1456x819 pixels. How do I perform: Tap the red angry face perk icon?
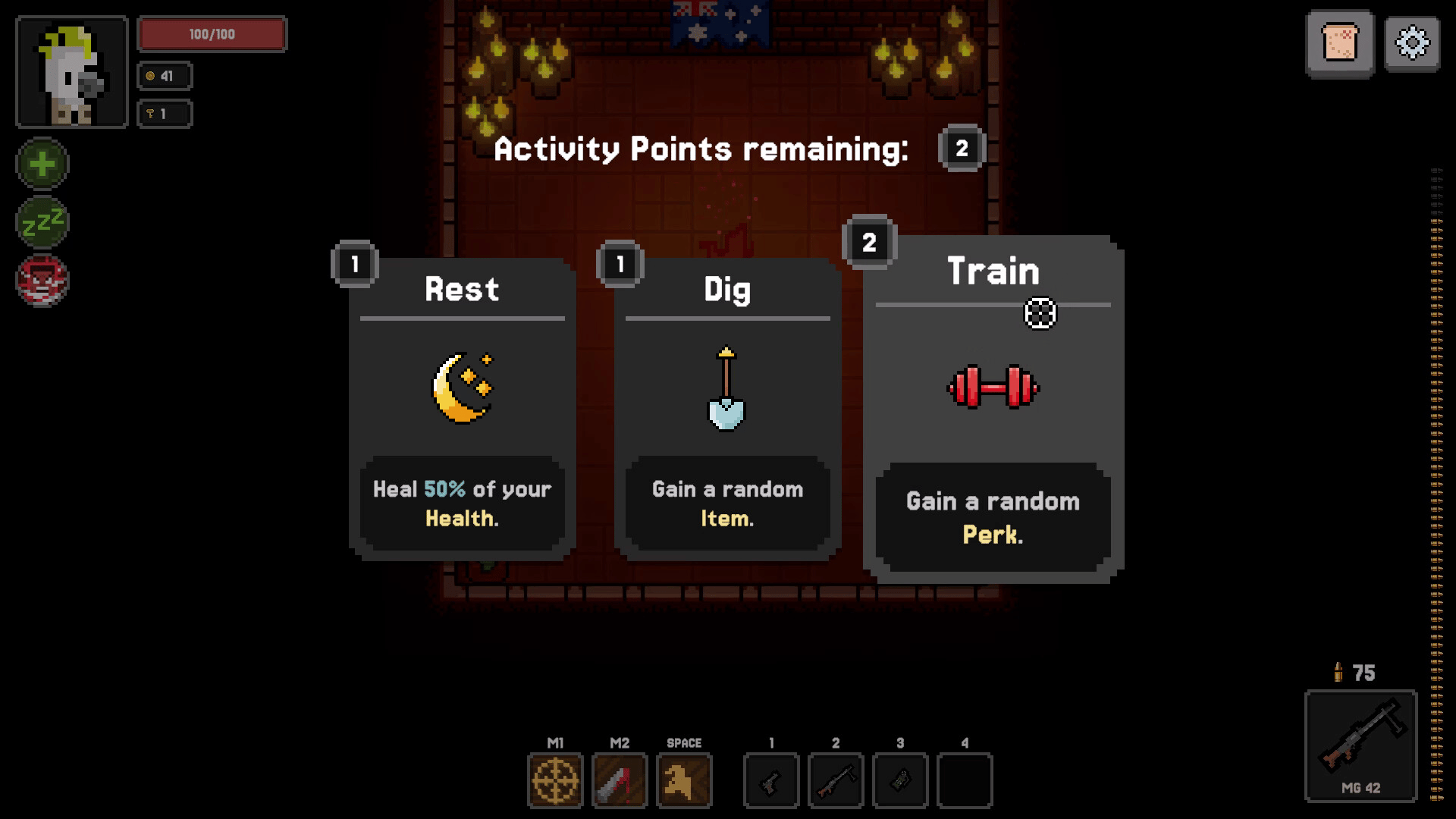click(42, 281)
